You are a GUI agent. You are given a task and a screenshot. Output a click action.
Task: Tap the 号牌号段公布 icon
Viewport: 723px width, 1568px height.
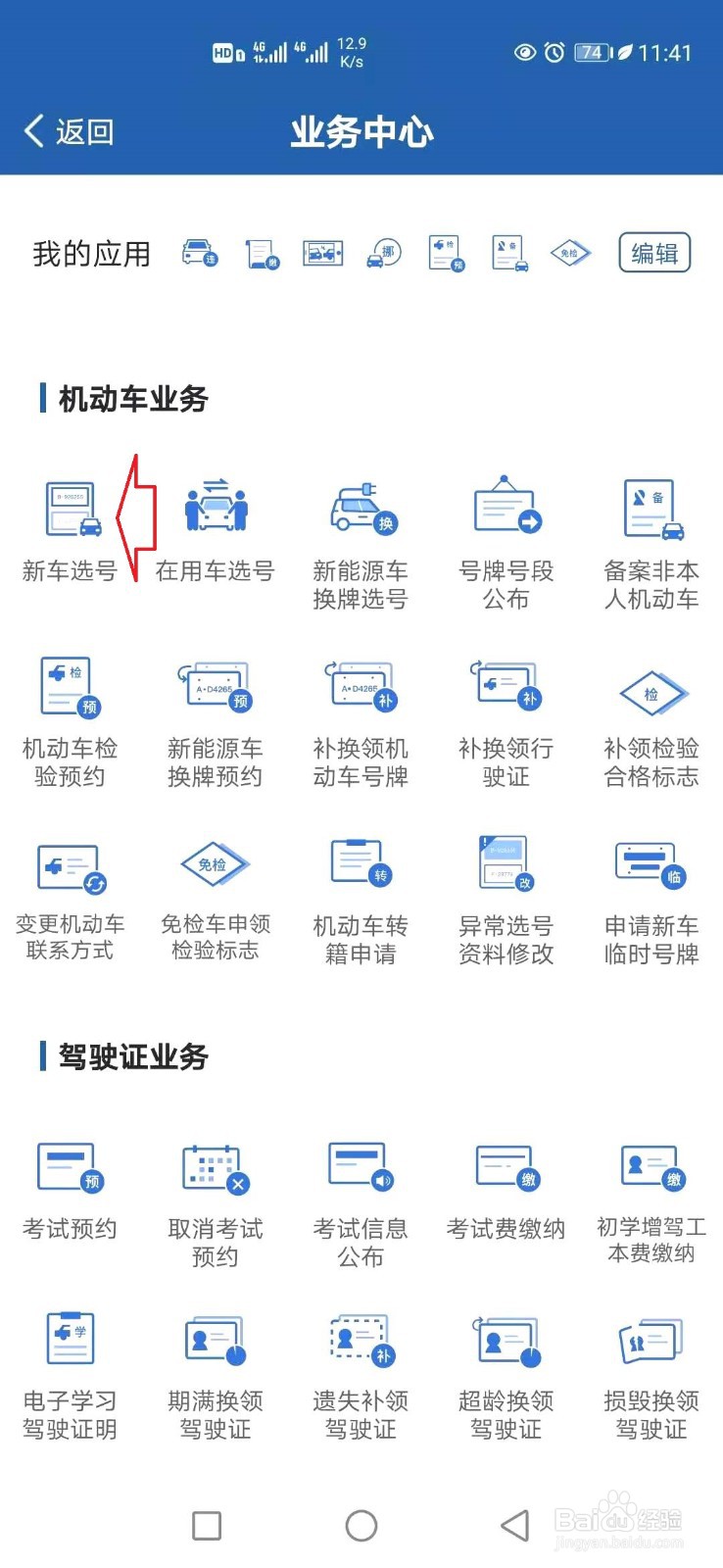(506, 519)
